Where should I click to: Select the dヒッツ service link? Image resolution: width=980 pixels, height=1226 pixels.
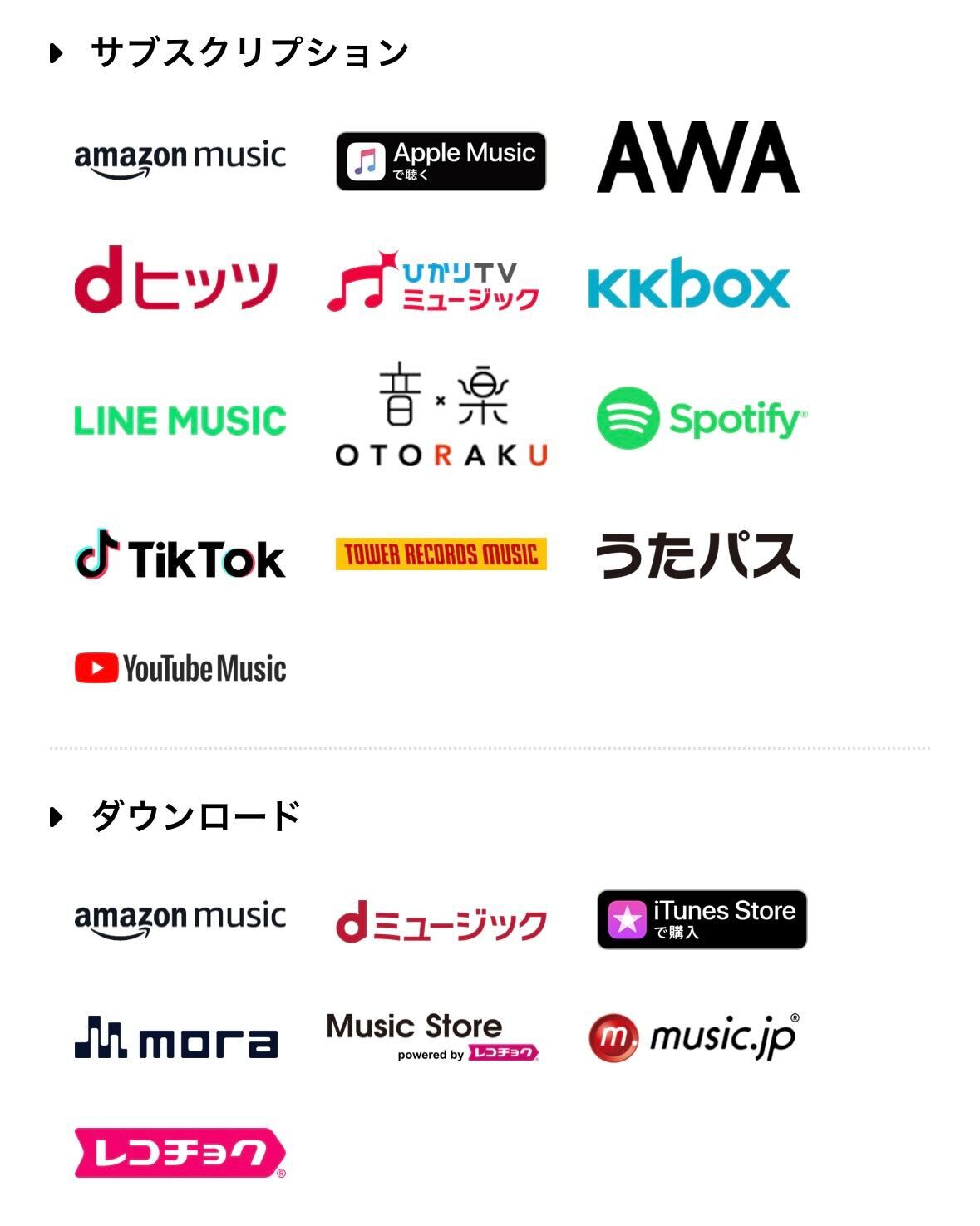(176, 281)
